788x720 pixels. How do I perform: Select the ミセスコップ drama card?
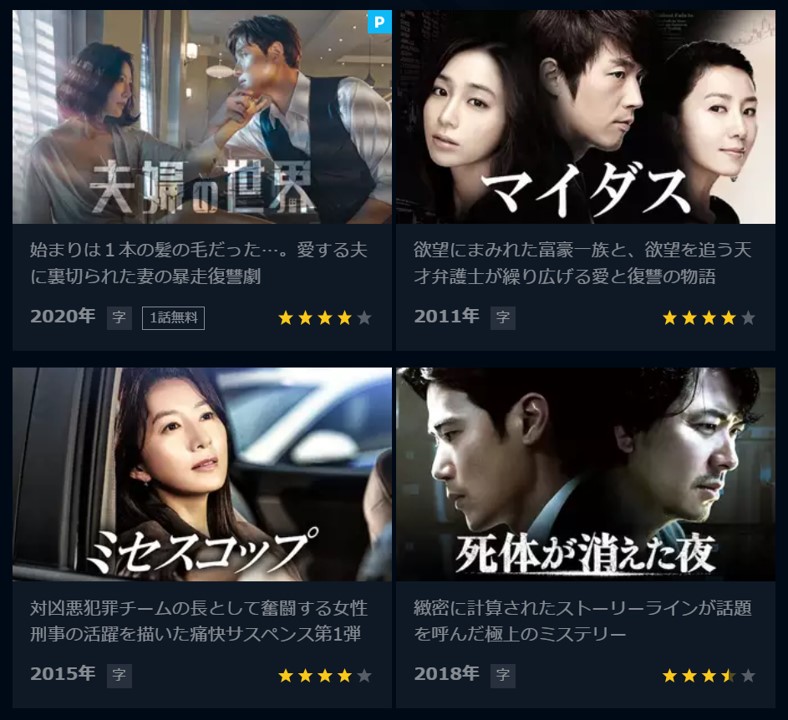pyautogui.click(x=202, y=474)
